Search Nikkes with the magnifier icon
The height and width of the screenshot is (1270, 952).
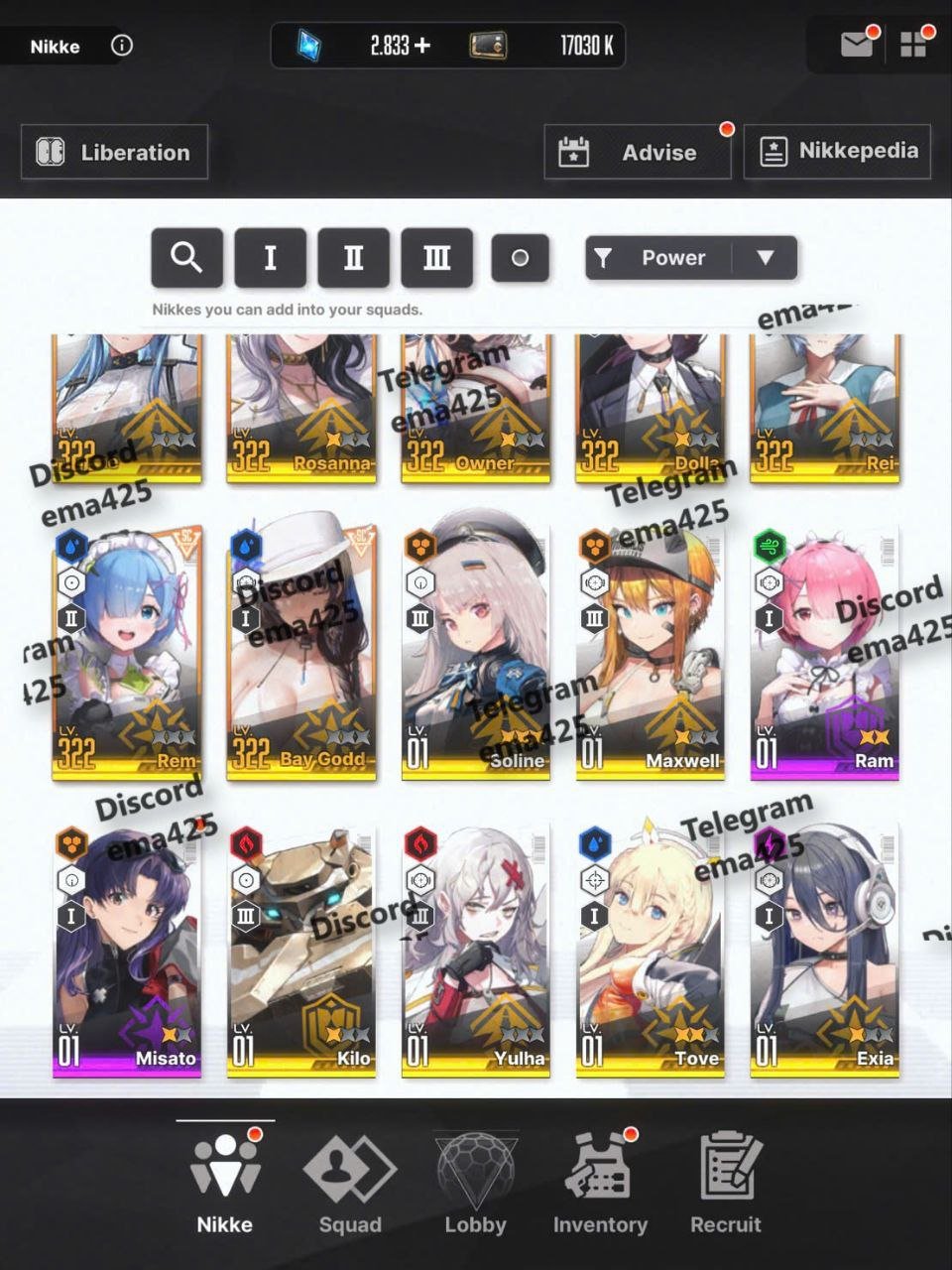coord(186,258)
